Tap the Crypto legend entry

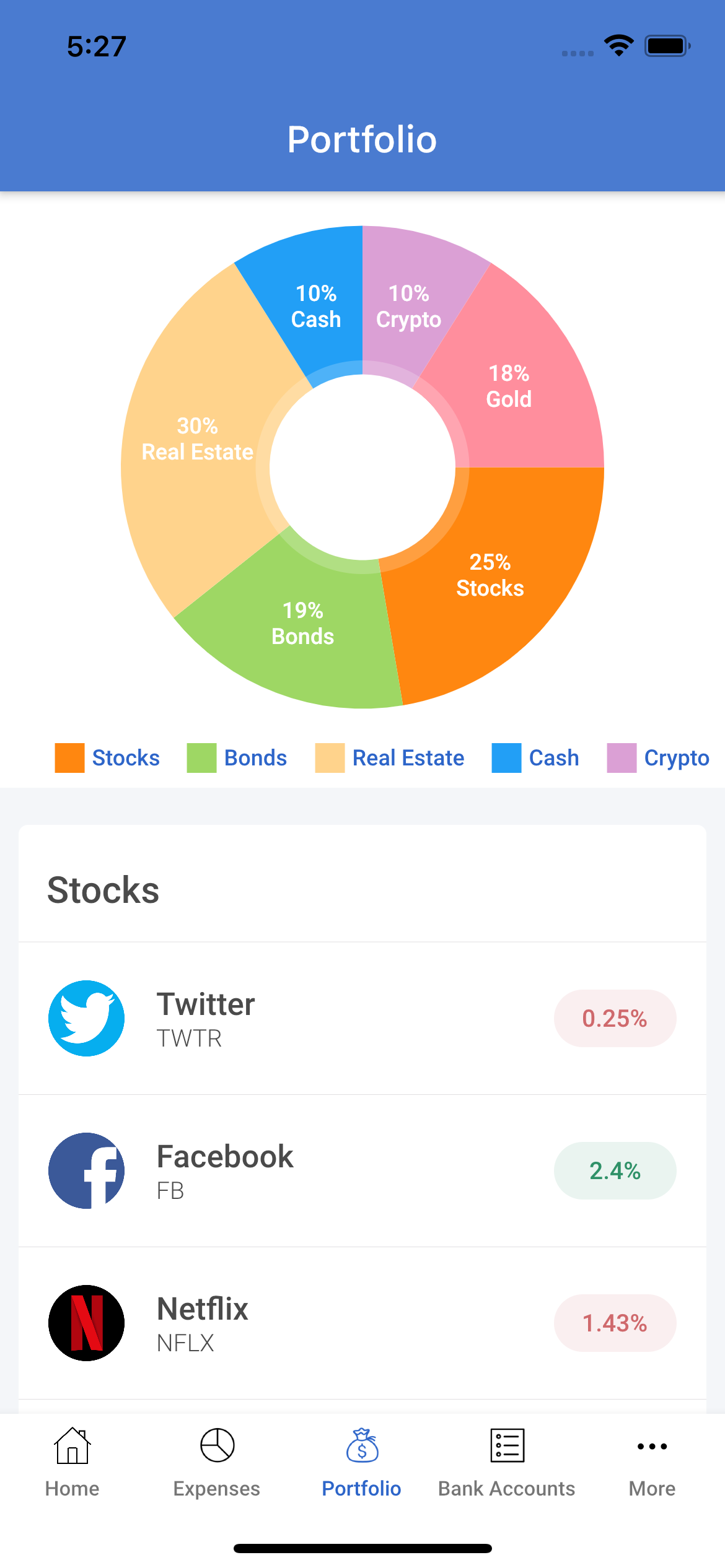tap(658, 758)
